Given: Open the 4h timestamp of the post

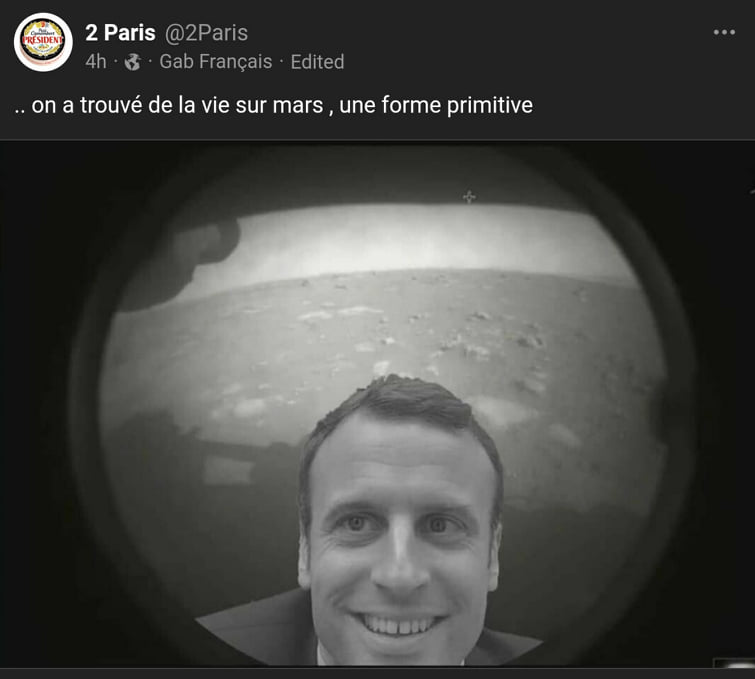Looking at the screenshot, I should click(x=96, y=62).
